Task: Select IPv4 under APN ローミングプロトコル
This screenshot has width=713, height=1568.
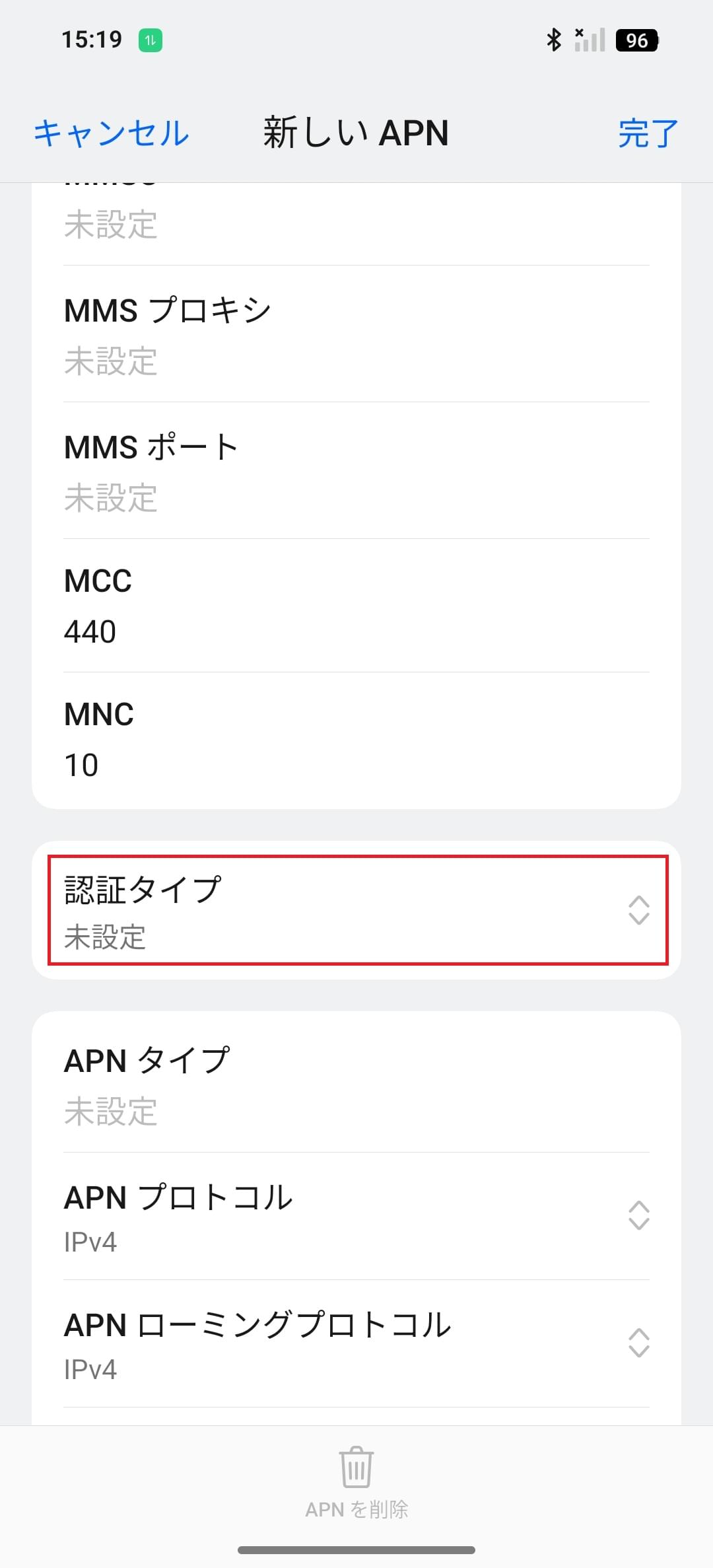Action: point(91,1370)
